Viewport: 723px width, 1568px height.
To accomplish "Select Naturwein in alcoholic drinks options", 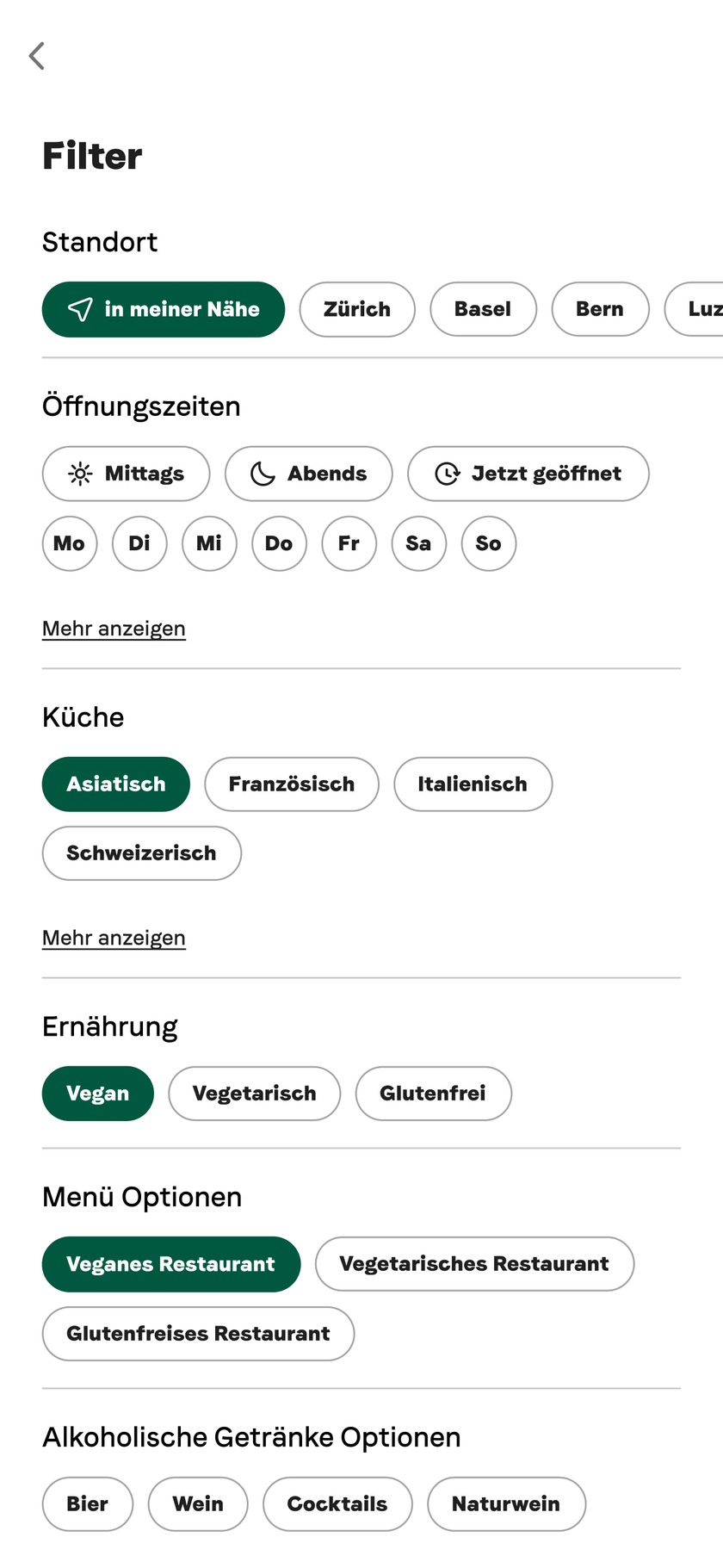I will [506, 1503].
